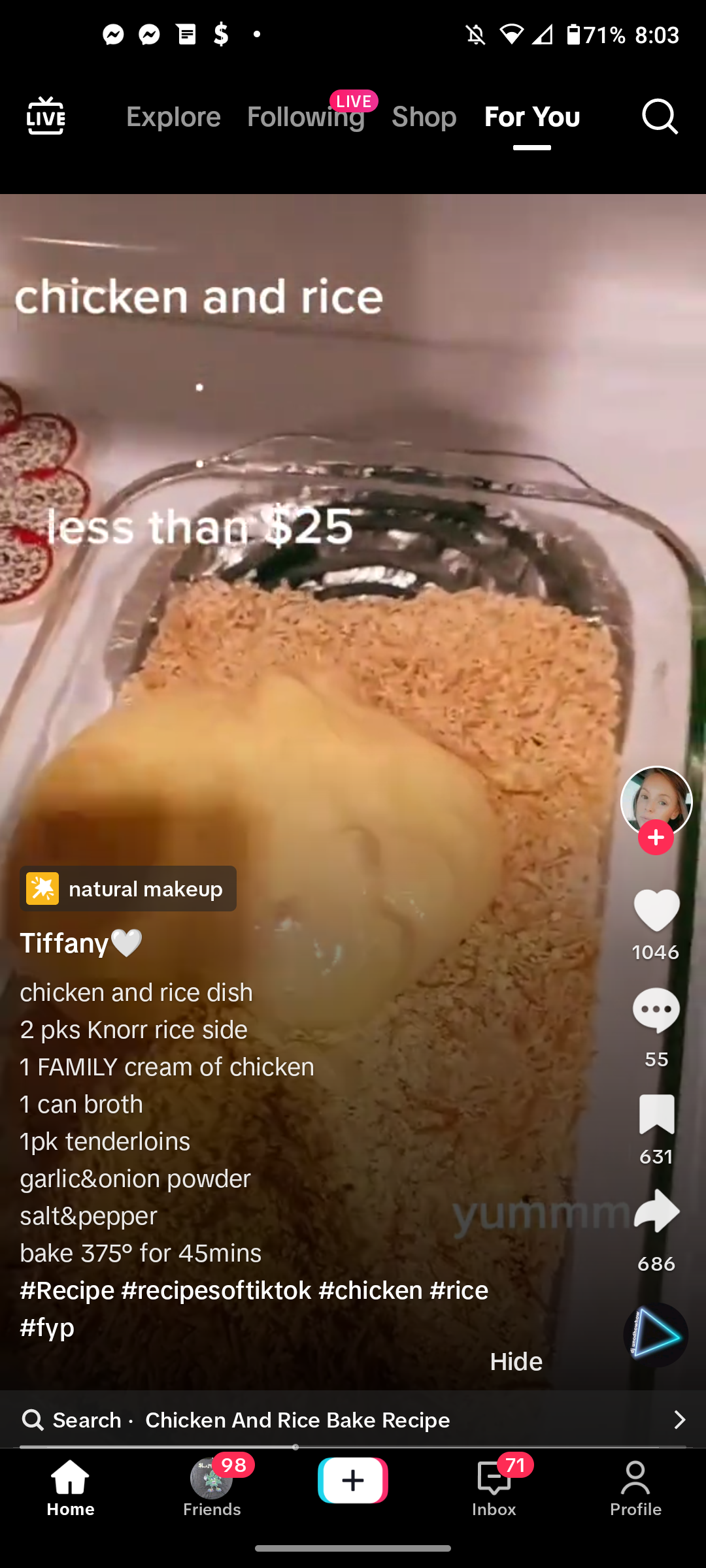The image size is (706, 1568).
Task: Tap the #recipesoftiktok hashtag
Action: pos(216,1290)
